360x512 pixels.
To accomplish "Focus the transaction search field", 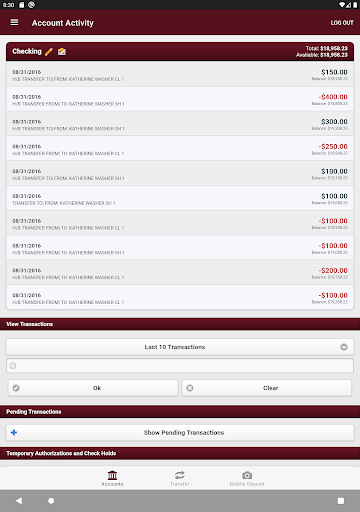I will click(x=180, y=366).
